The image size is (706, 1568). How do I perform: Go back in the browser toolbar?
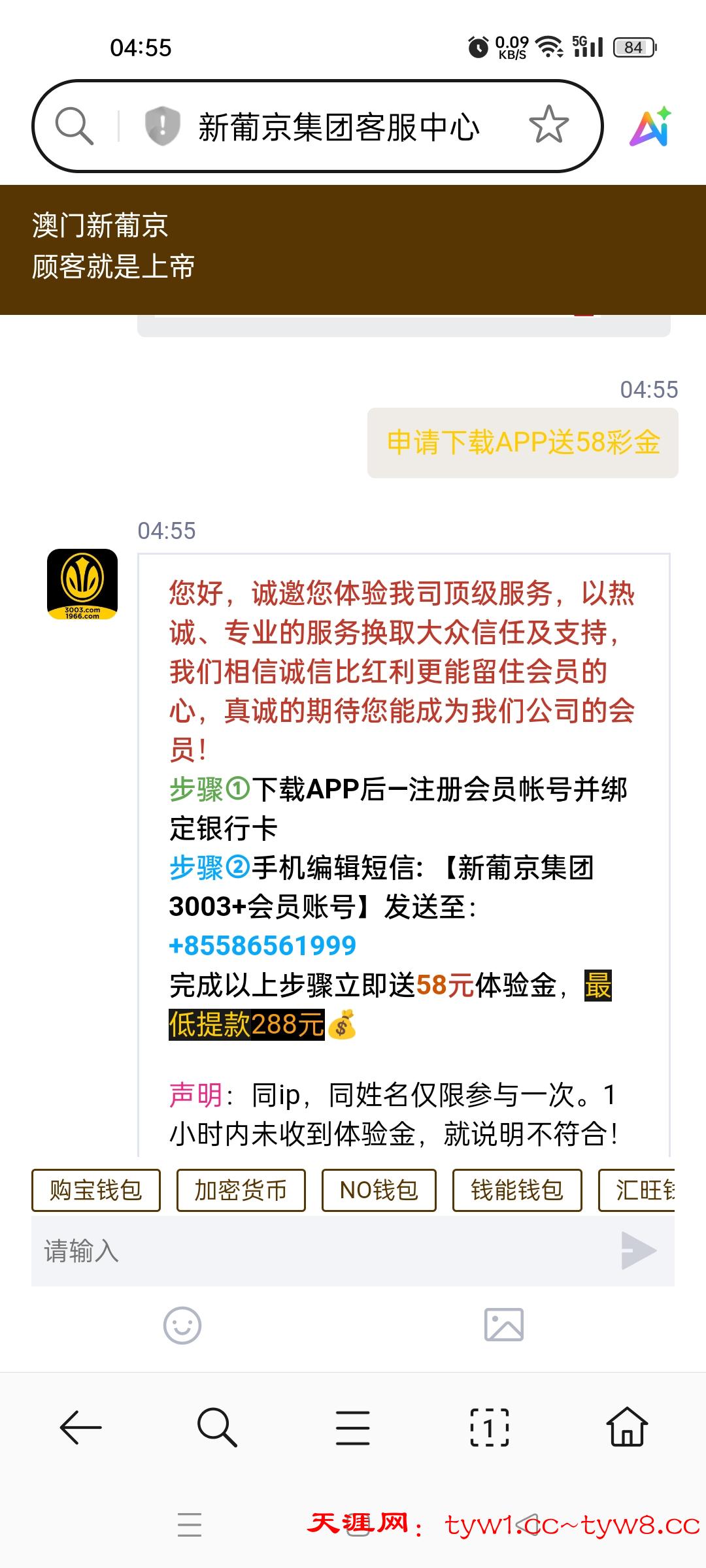tap(80, 1428)
